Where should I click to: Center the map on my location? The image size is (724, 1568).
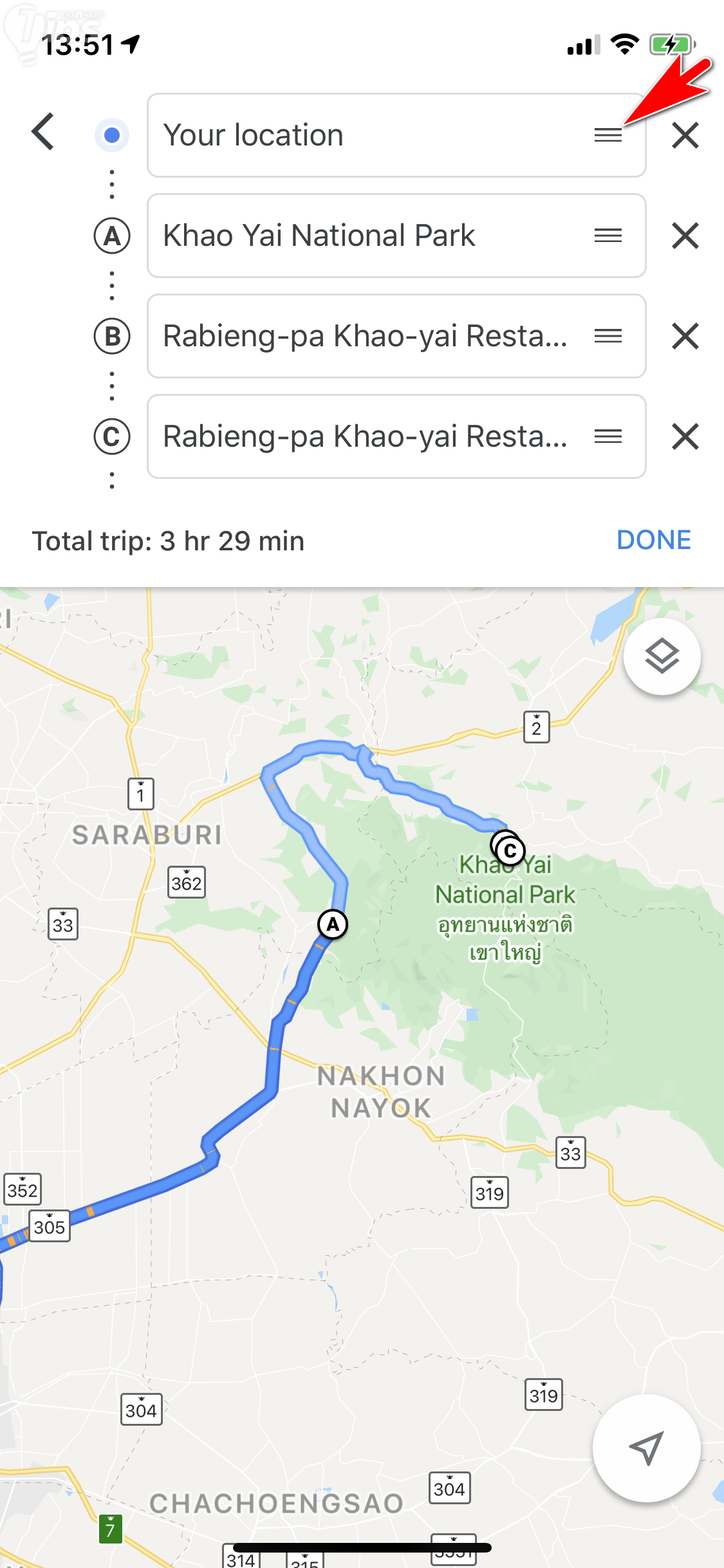coord(646,1448)
